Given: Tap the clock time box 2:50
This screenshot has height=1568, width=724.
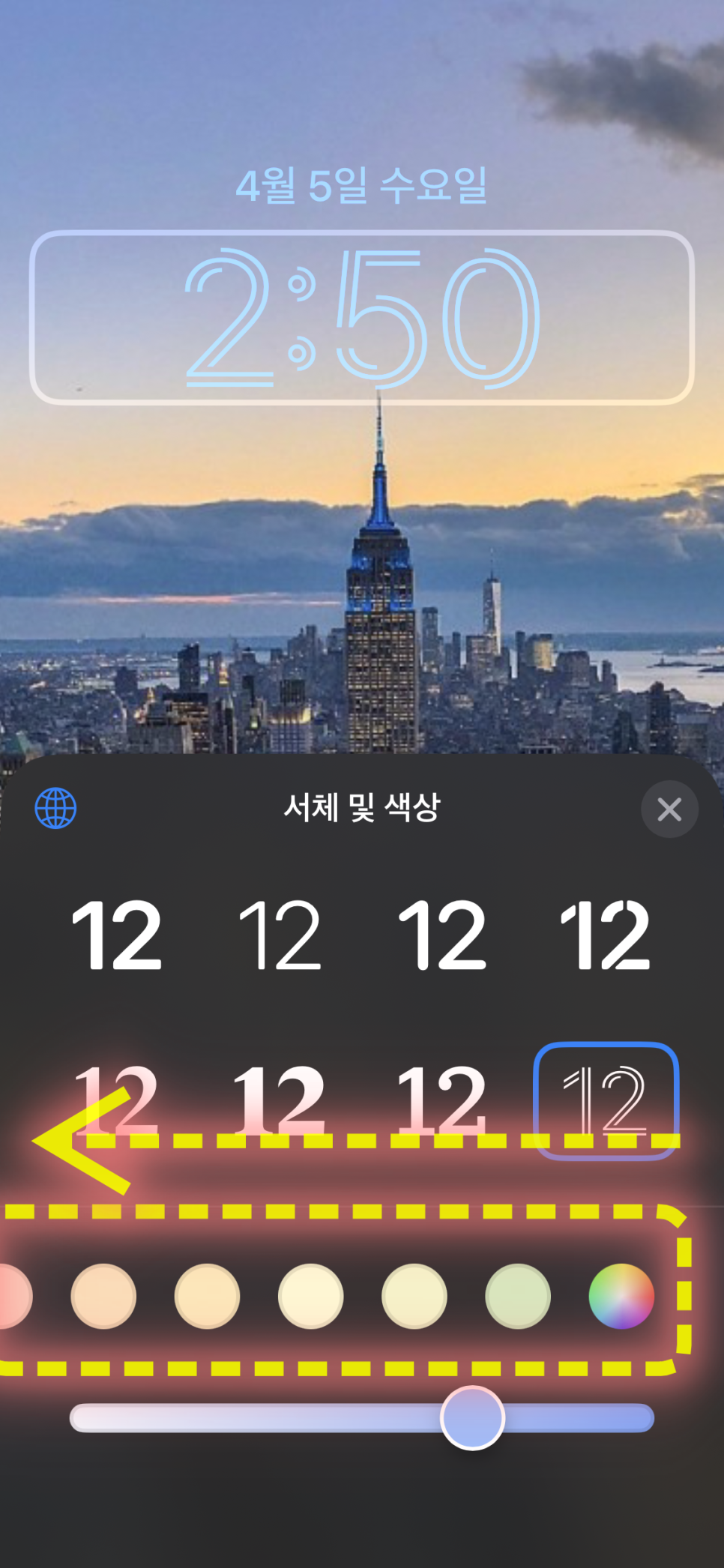Looking at the screenshot, I should [x=362, y=317].
